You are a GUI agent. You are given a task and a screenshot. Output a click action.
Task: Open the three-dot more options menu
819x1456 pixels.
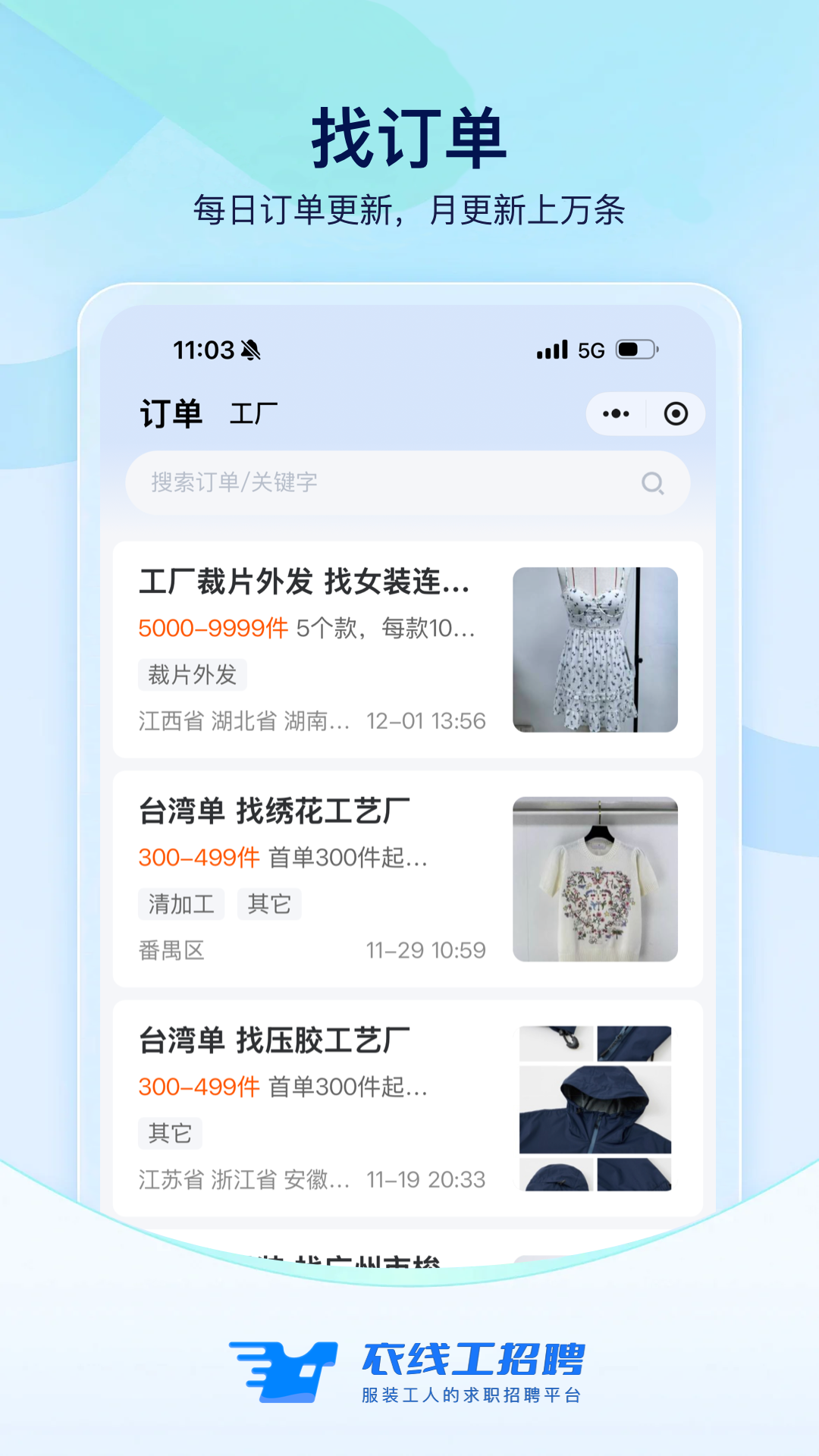click(616, 413)
